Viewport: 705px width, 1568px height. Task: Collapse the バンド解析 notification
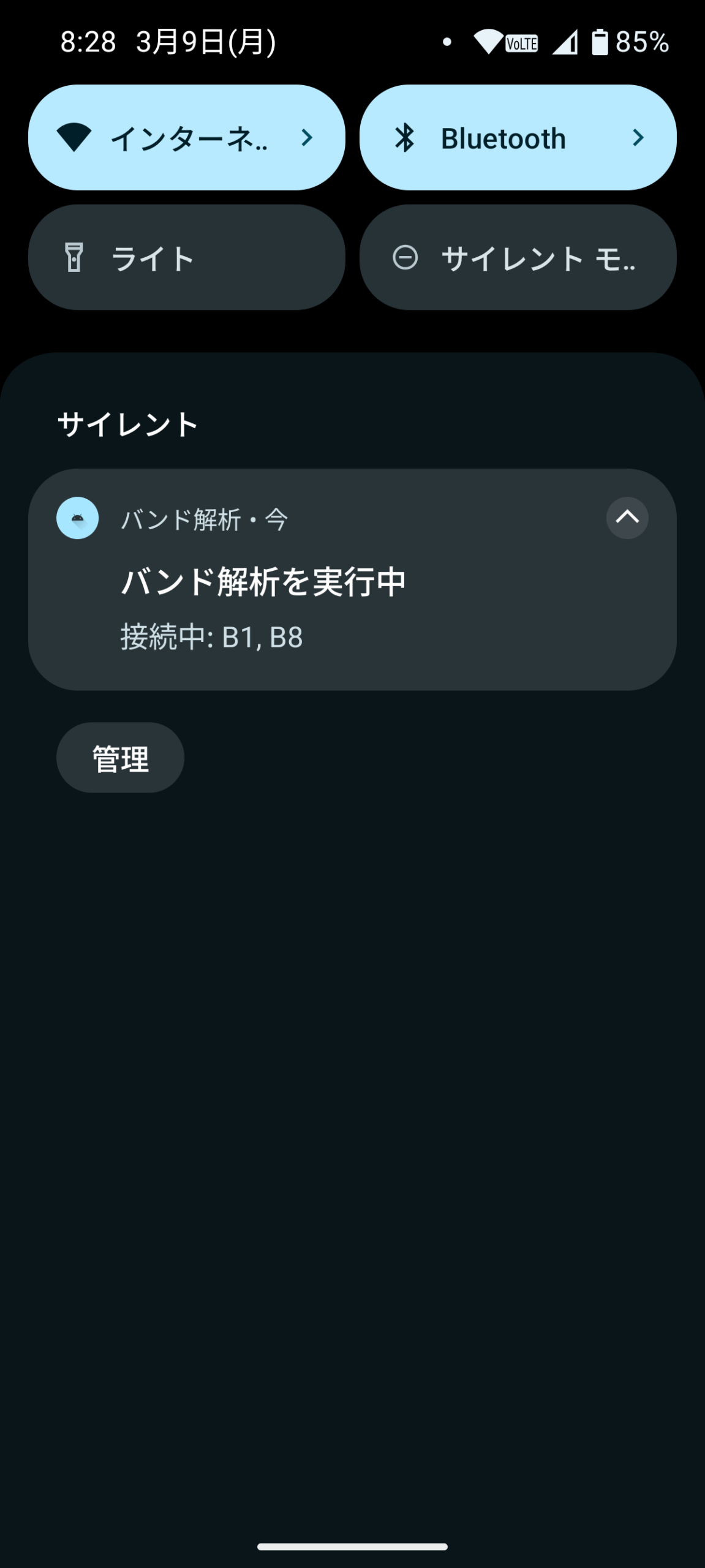(x=627, y=518)
